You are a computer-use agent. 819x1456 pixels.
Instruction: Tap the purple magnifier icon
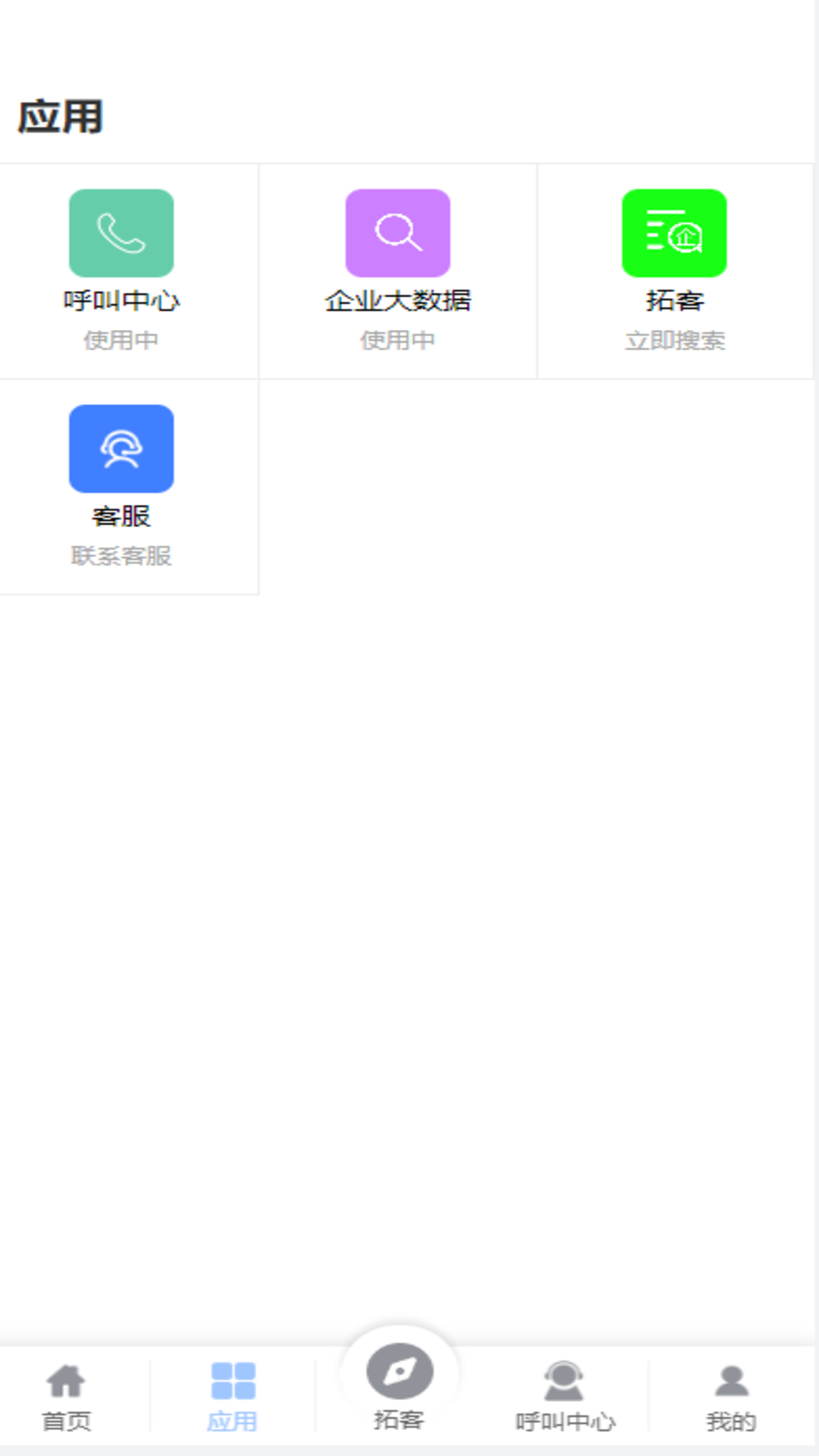[397, 233]
